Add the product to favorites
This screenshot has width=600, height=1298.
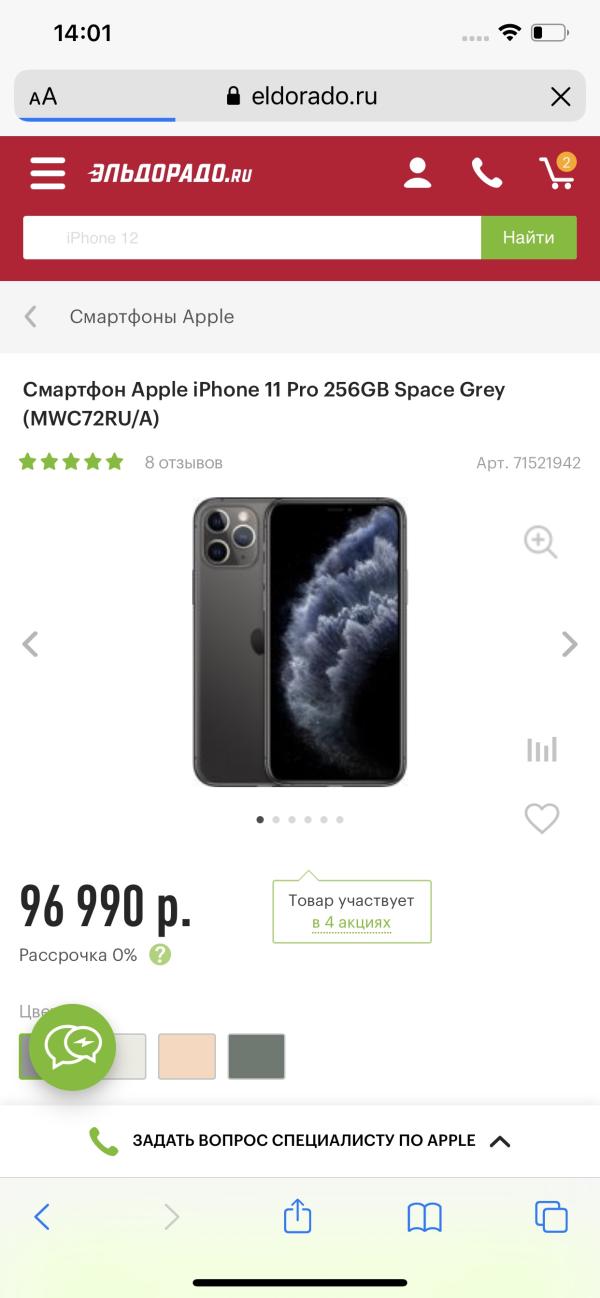point(541,819)
